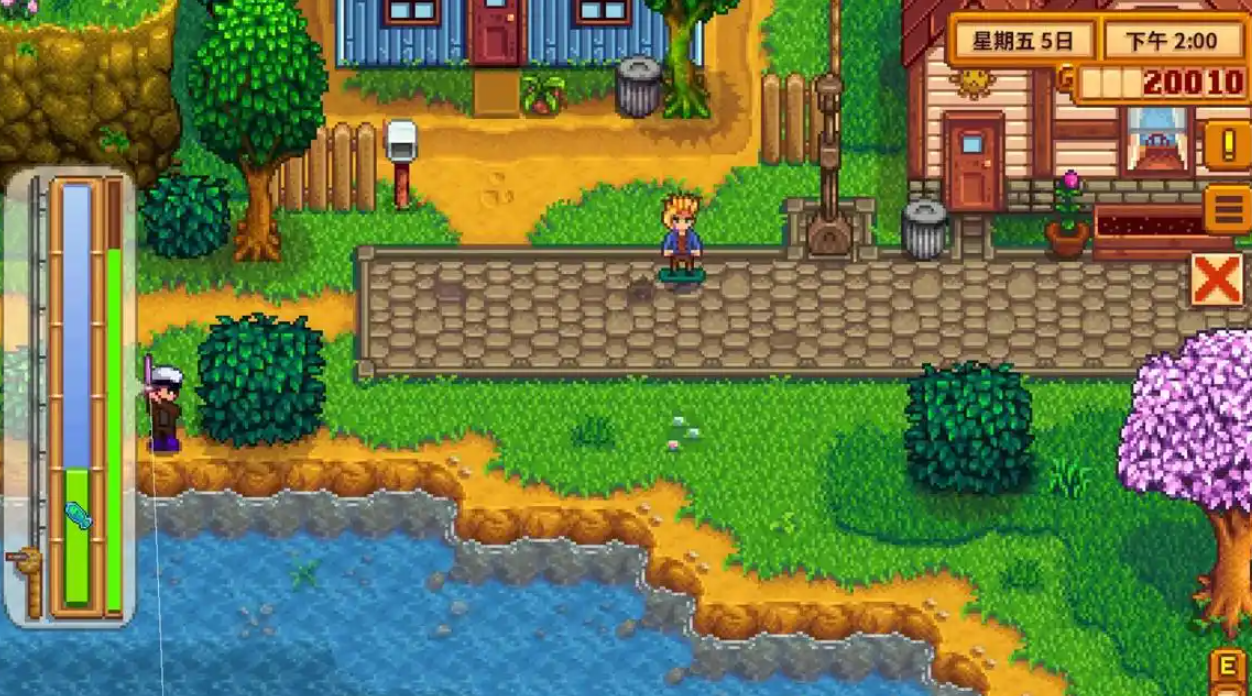Open the journal exclamation mark button
Image resolution: width=1252 pixels, height=696 pixels.
[1228, 146]
